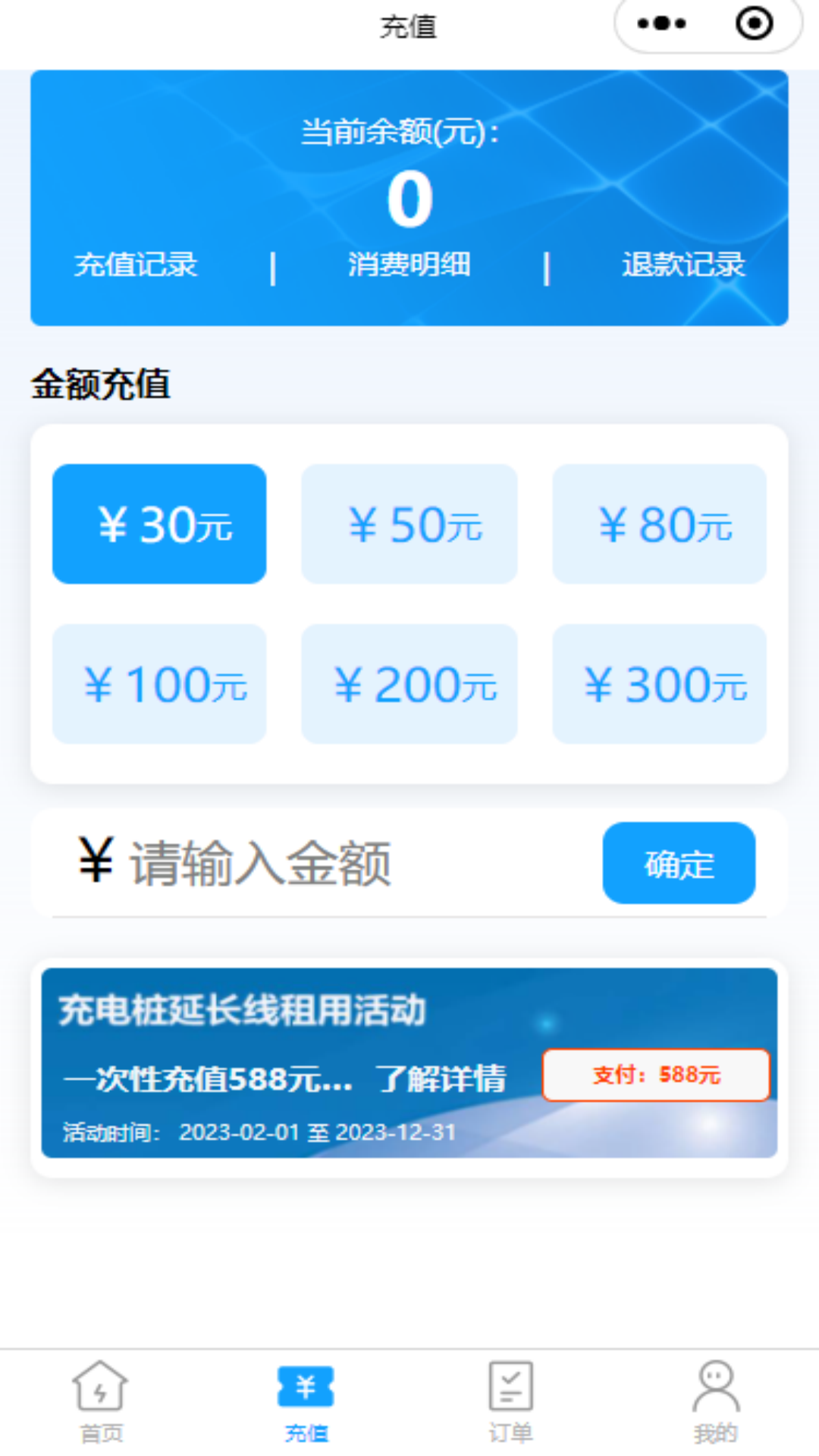Screen dimensions: 819x1456
Task: Open 充值记录 recharge records
Action: point(136,265)
